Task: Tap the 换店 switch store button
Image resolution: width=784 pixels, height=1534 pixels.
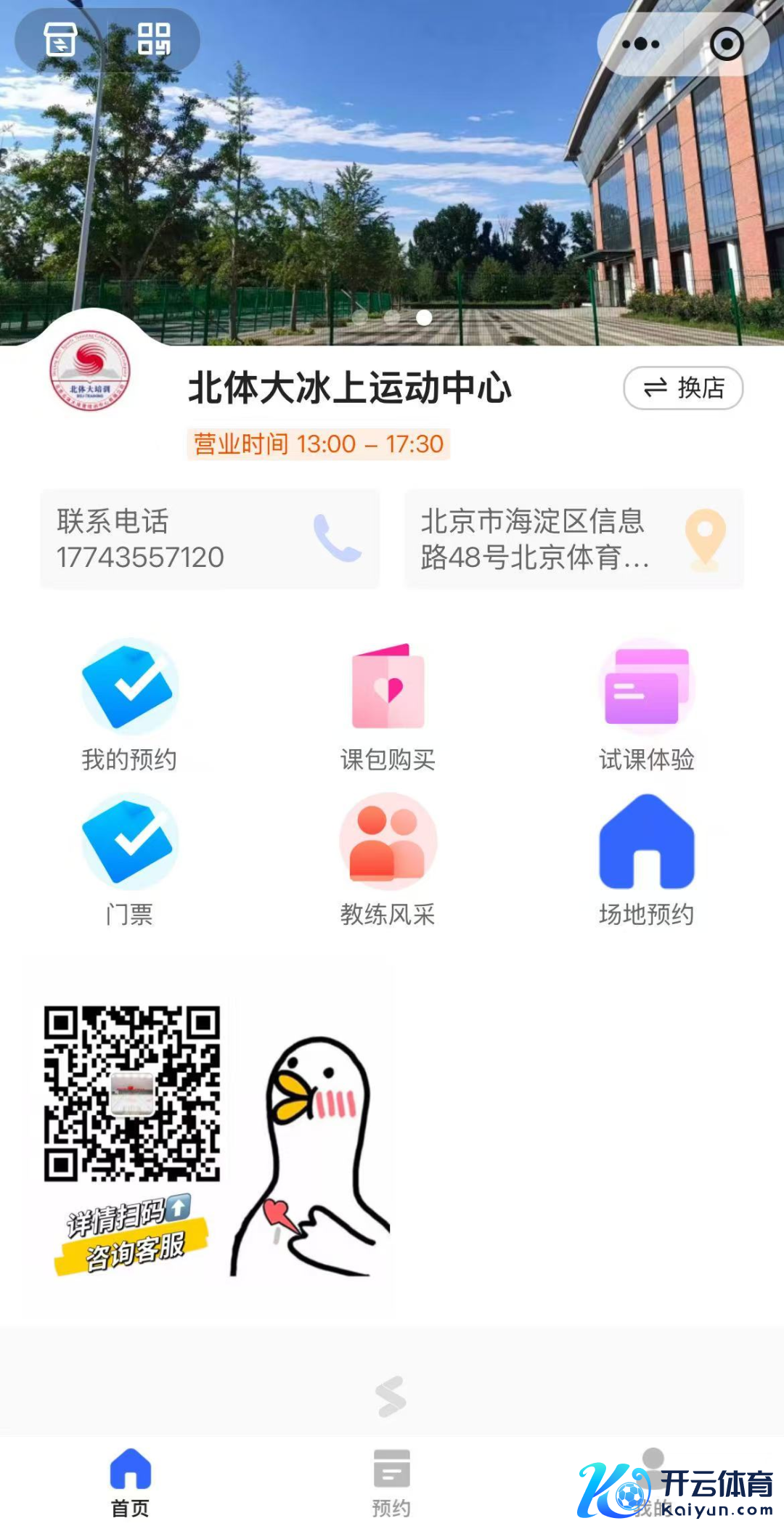Action: 683,388
